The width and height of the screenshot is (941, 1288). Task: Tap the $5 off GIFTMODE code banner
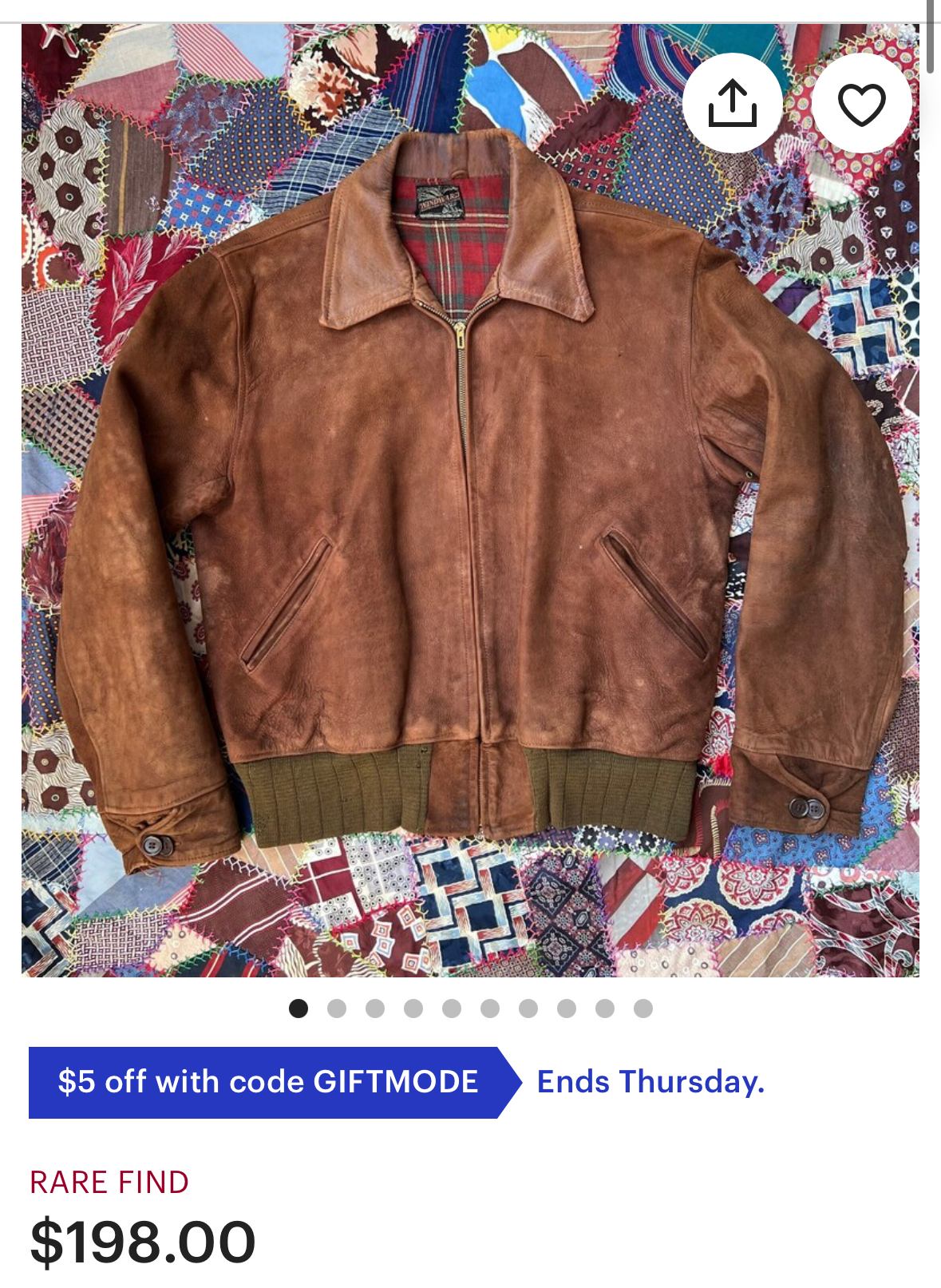[268, 1082]
